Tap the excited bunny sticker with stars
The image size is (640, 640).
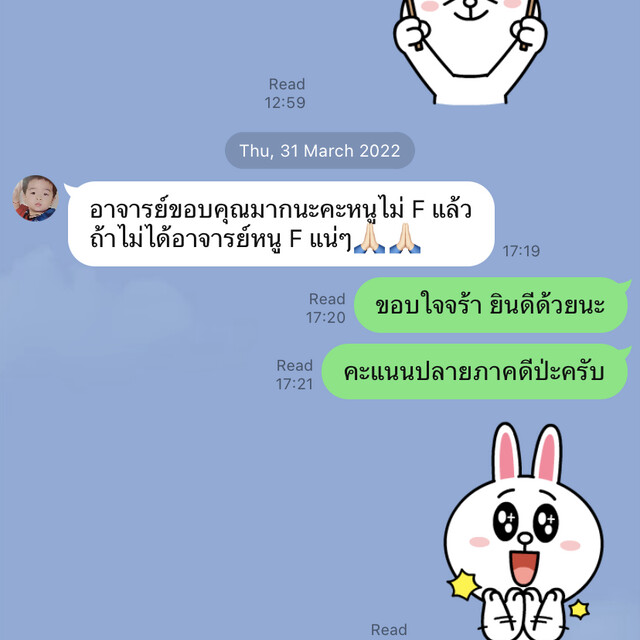520,530
